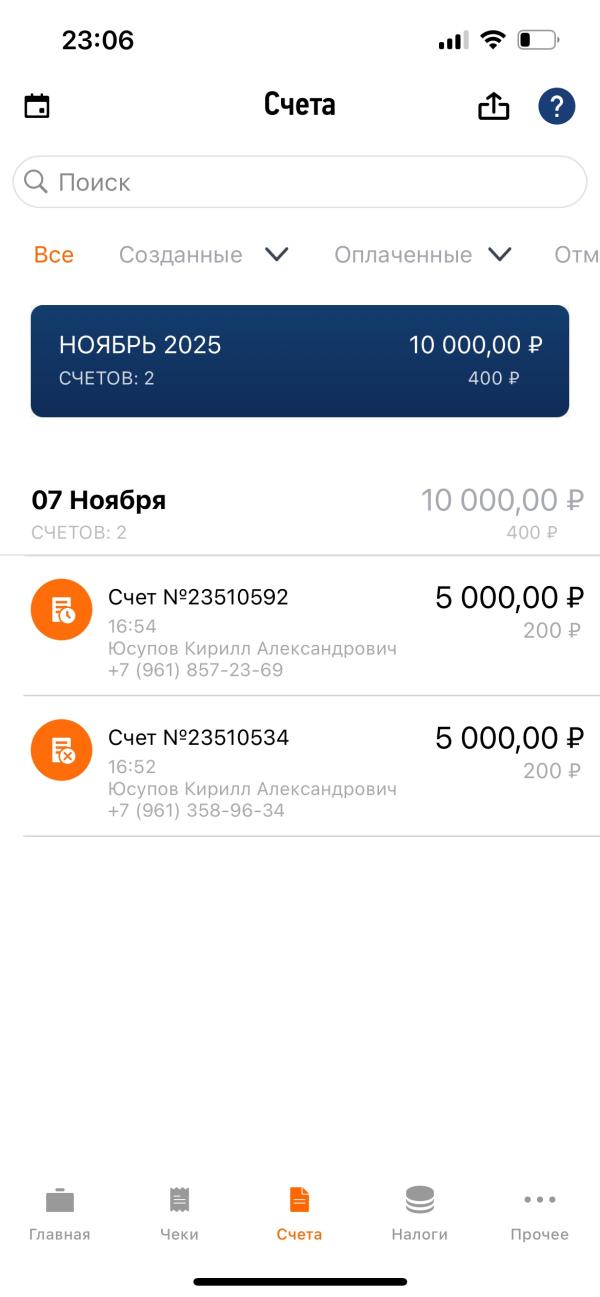Open the calendar date picker
Screen dimensions: 600x1297
pyautogui.click(x=37, y=106)
